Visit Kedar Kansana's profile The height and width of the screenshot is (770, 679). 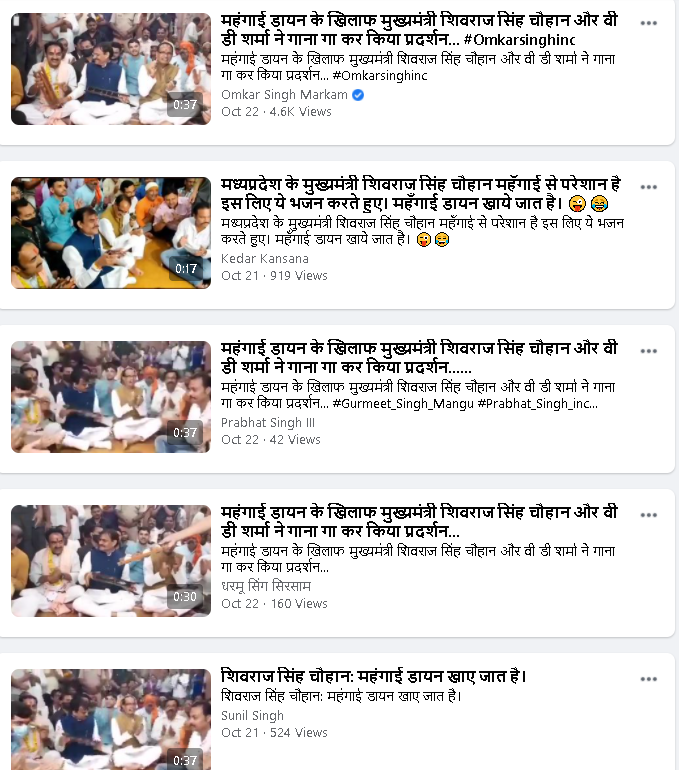pyautogui.click(x=264, y=259)
